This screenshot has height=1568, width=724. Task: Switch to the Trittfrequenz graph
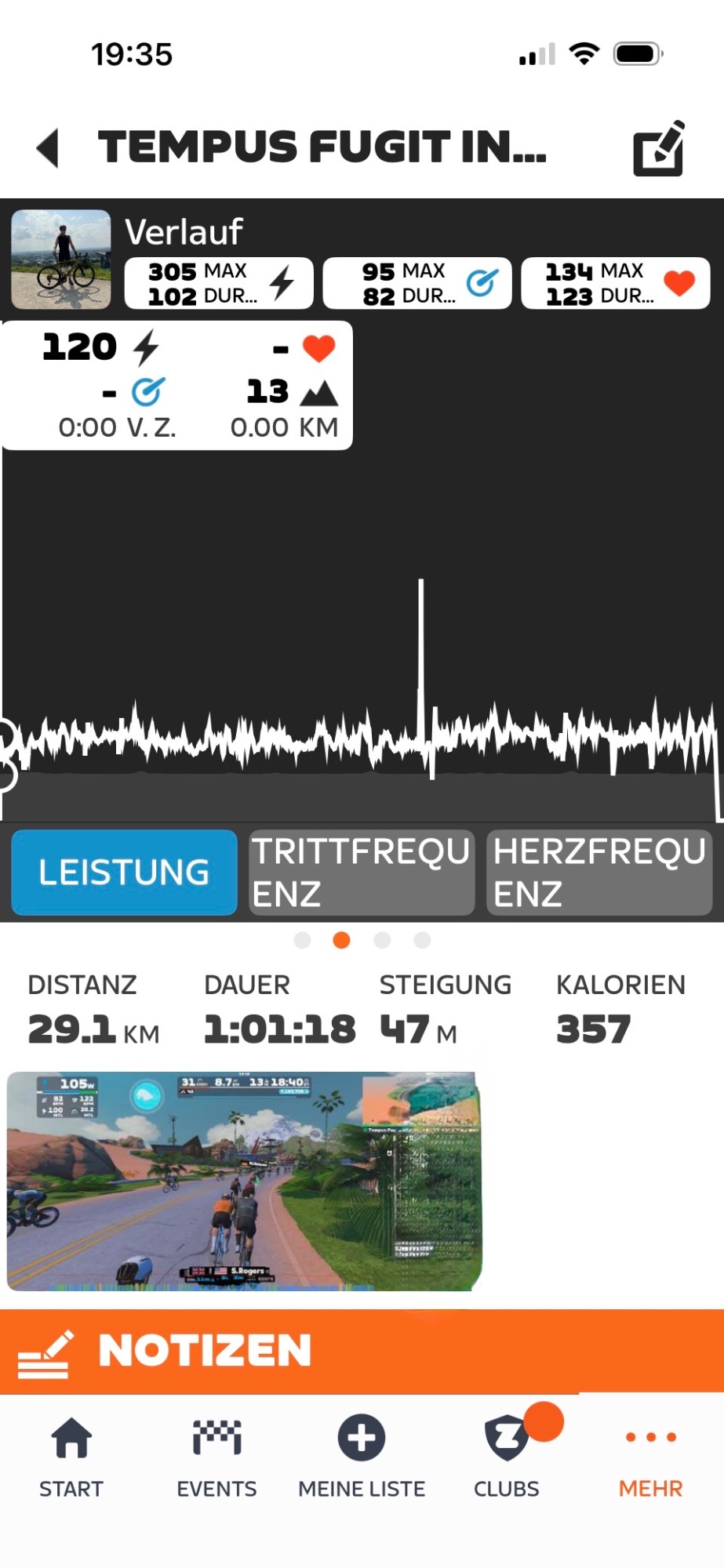pyautogui.click(x=362, y=872)
